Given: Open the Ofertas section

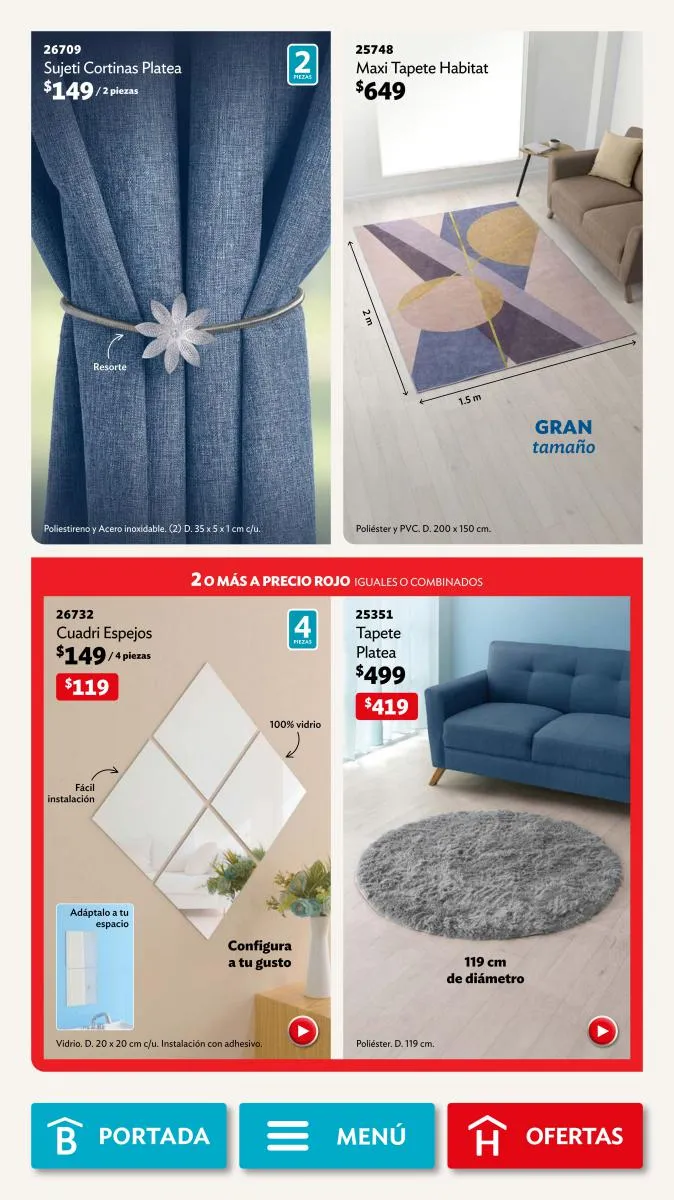Looking at the screenshot, I should [545, 1136].
